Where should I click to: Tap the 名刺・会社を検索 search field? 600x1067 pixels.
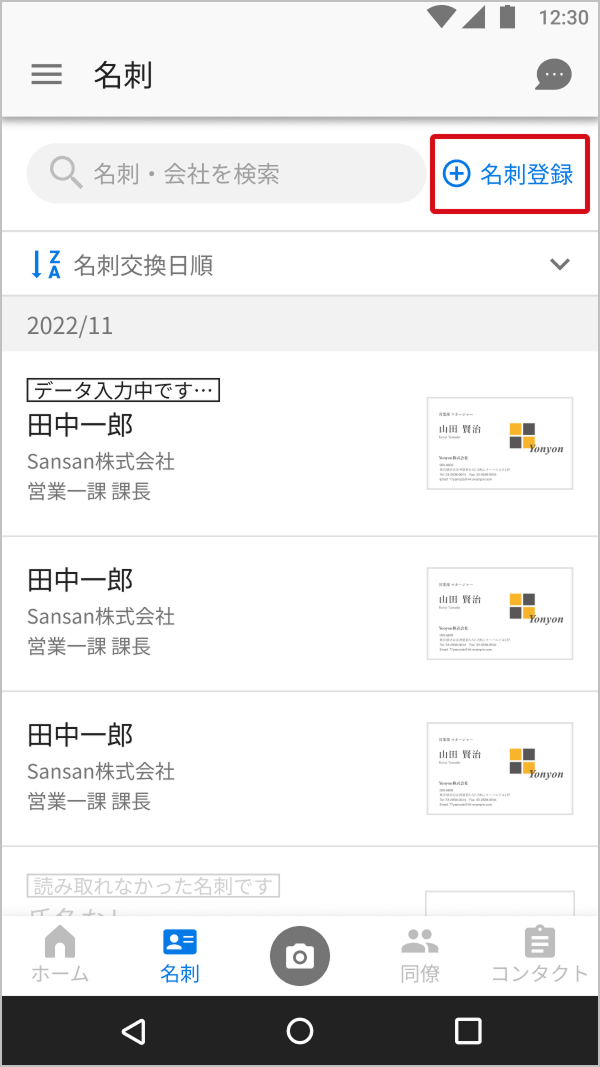(226, 174)
